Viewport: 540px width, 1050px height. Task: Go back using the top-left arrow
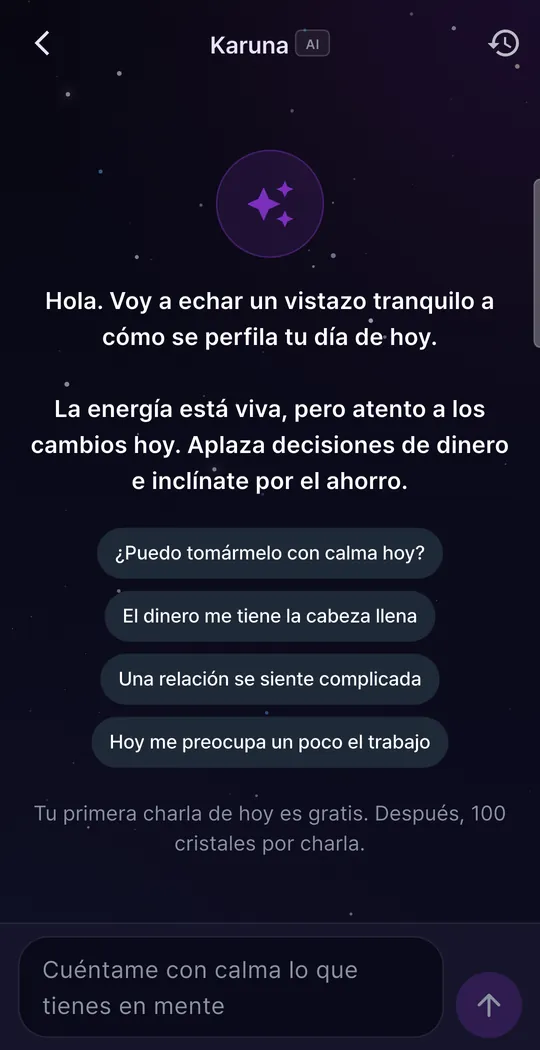point(42,44)
